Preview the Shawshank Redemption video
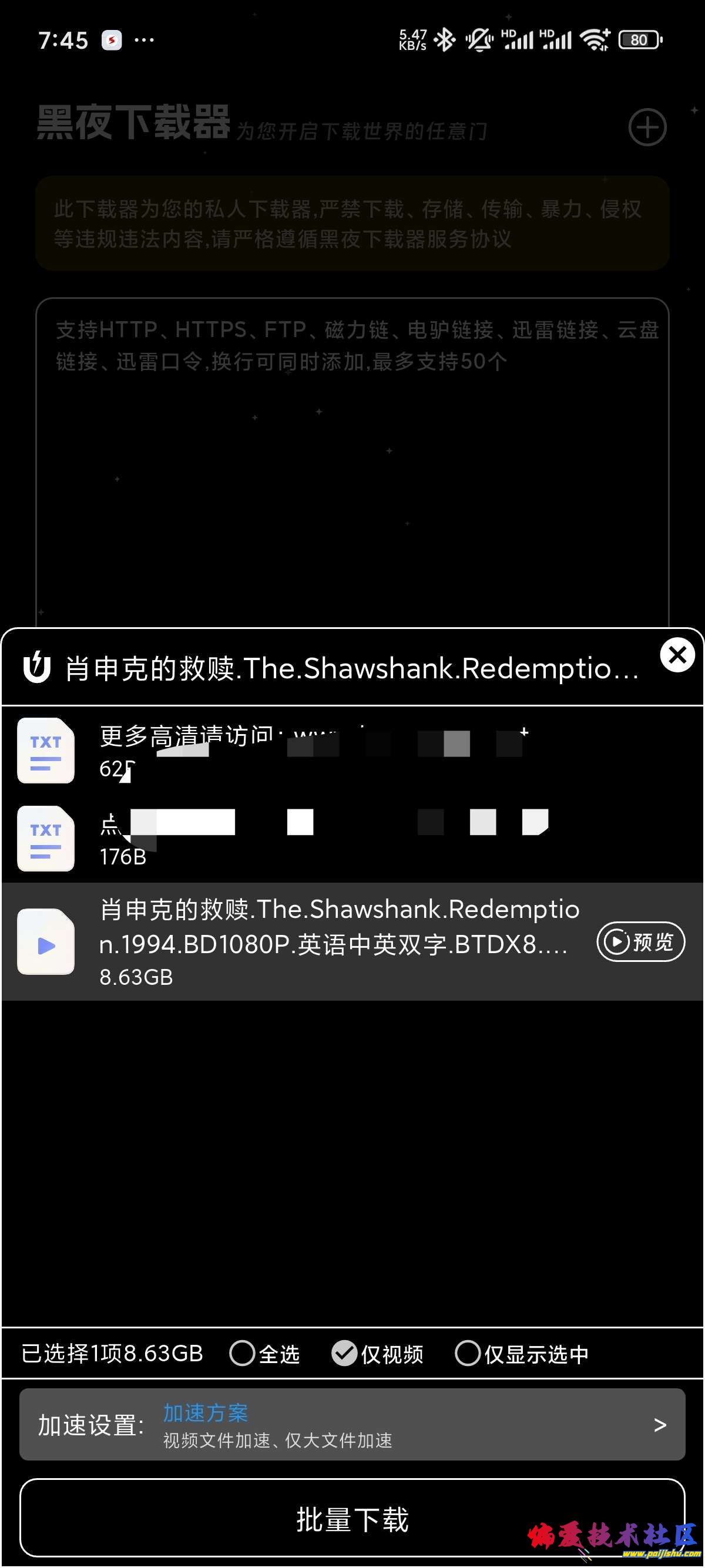Image resolution: width=705 pixels, height=1568 pixels. 640,941
